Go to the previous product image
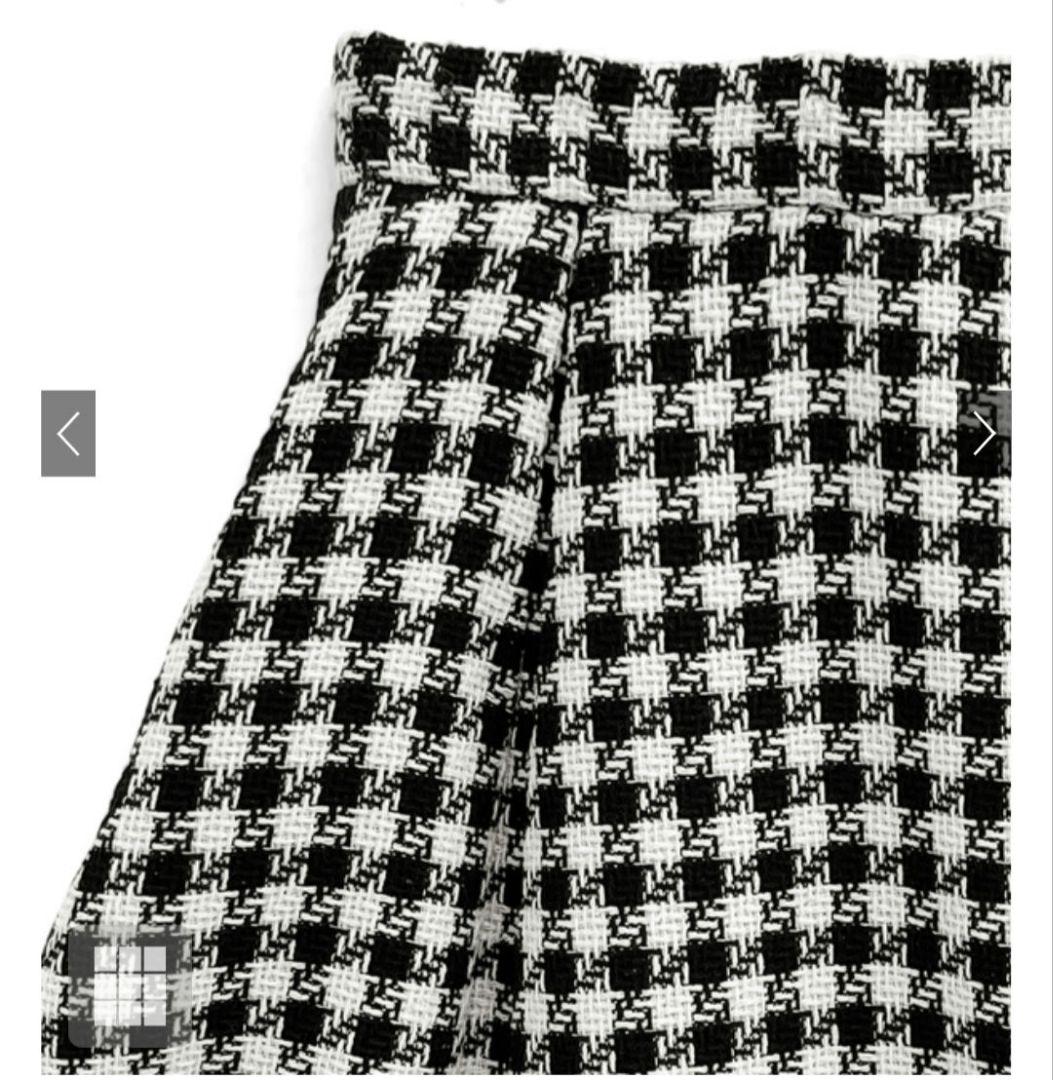Viewport: 1053px width, 1080px height. point(68,433)
